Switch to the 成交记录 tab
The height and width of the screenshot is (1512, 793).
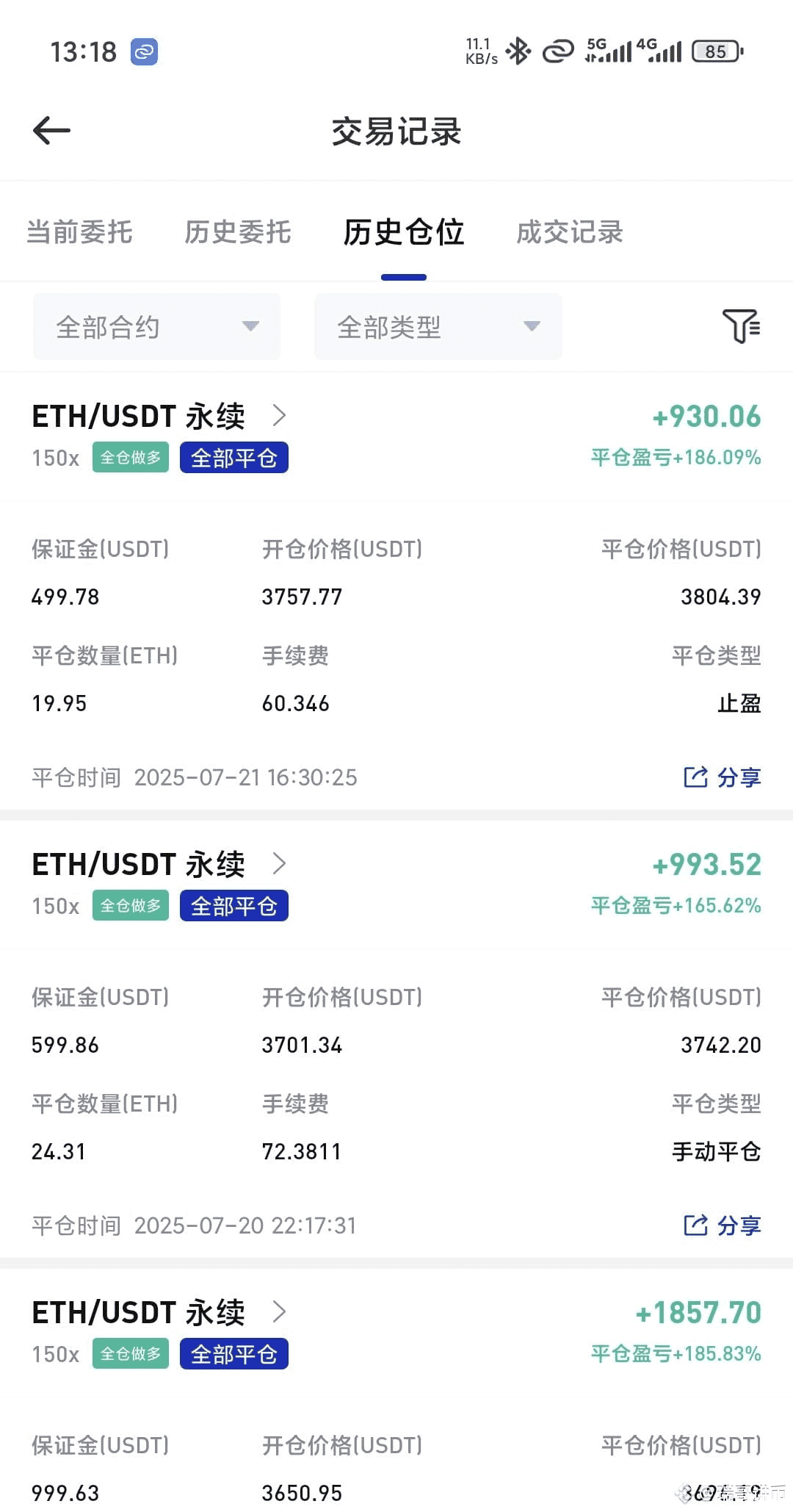click(x=569, y=232)
